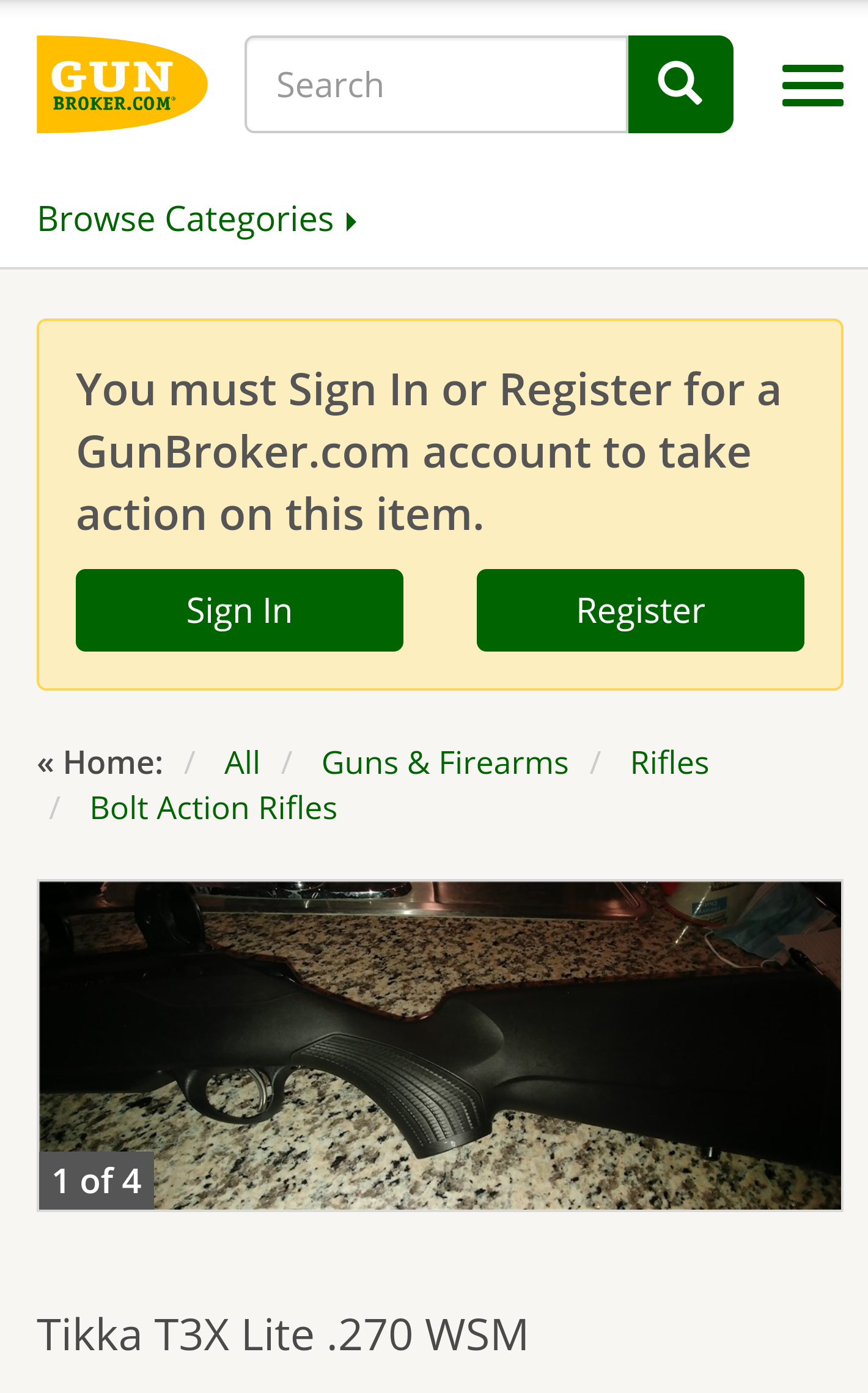Open the hamburger menu

(x=812, y=86)
